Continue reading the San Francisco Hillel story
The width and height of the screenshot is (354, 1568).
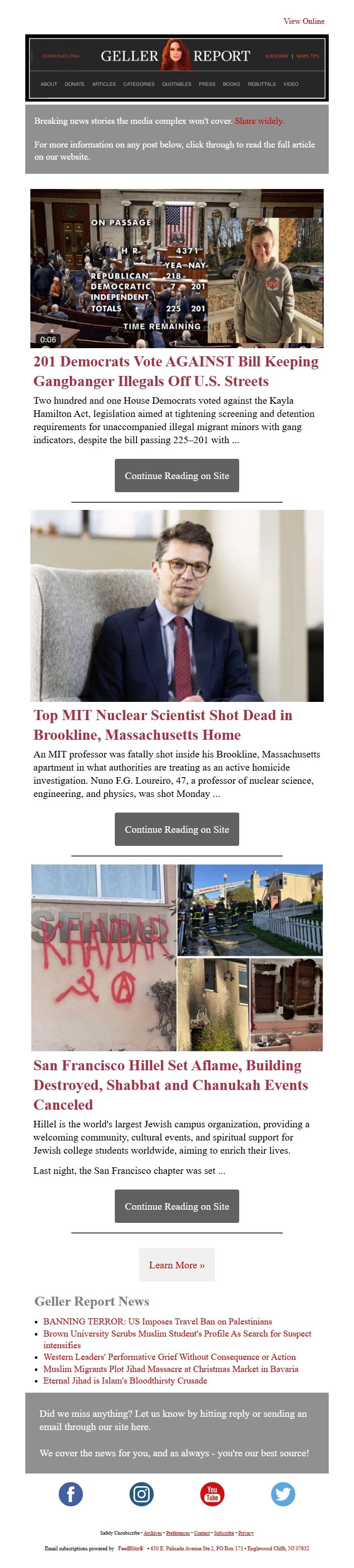tap(176, 1206)
